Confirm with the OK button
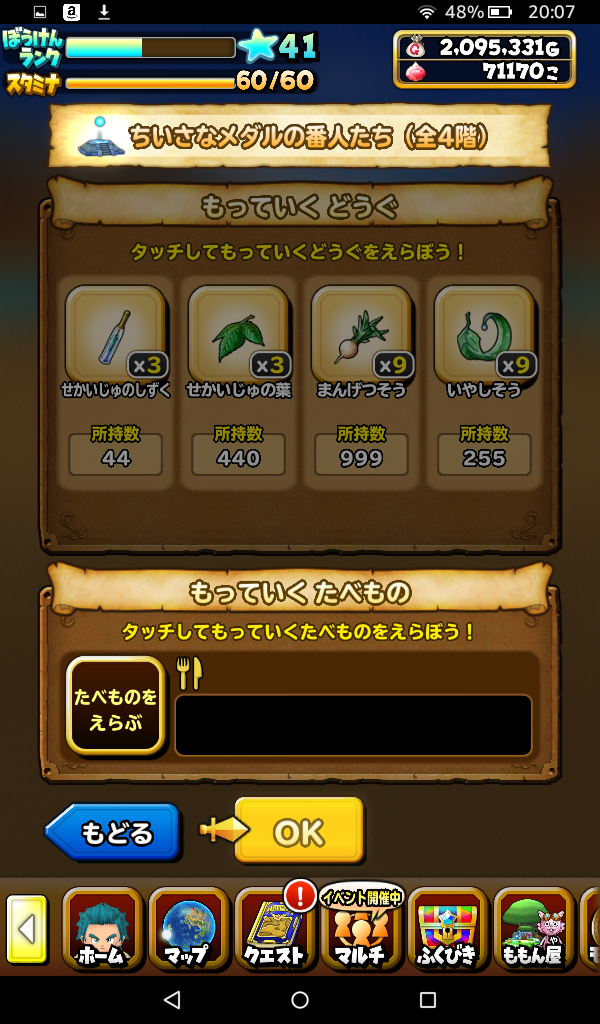The height and width of the screenshot is (1024, 600). [x=298, y=830]
